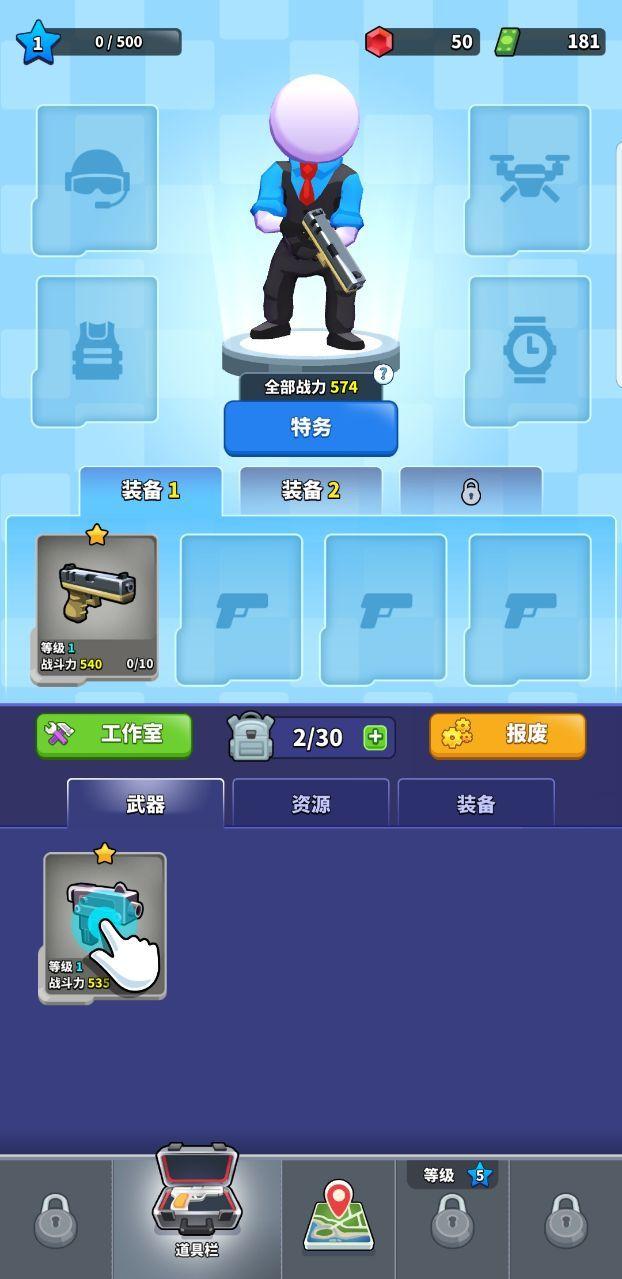Switch to the 装备 inventory tab

pyautogui.click(x=476, y=804)
